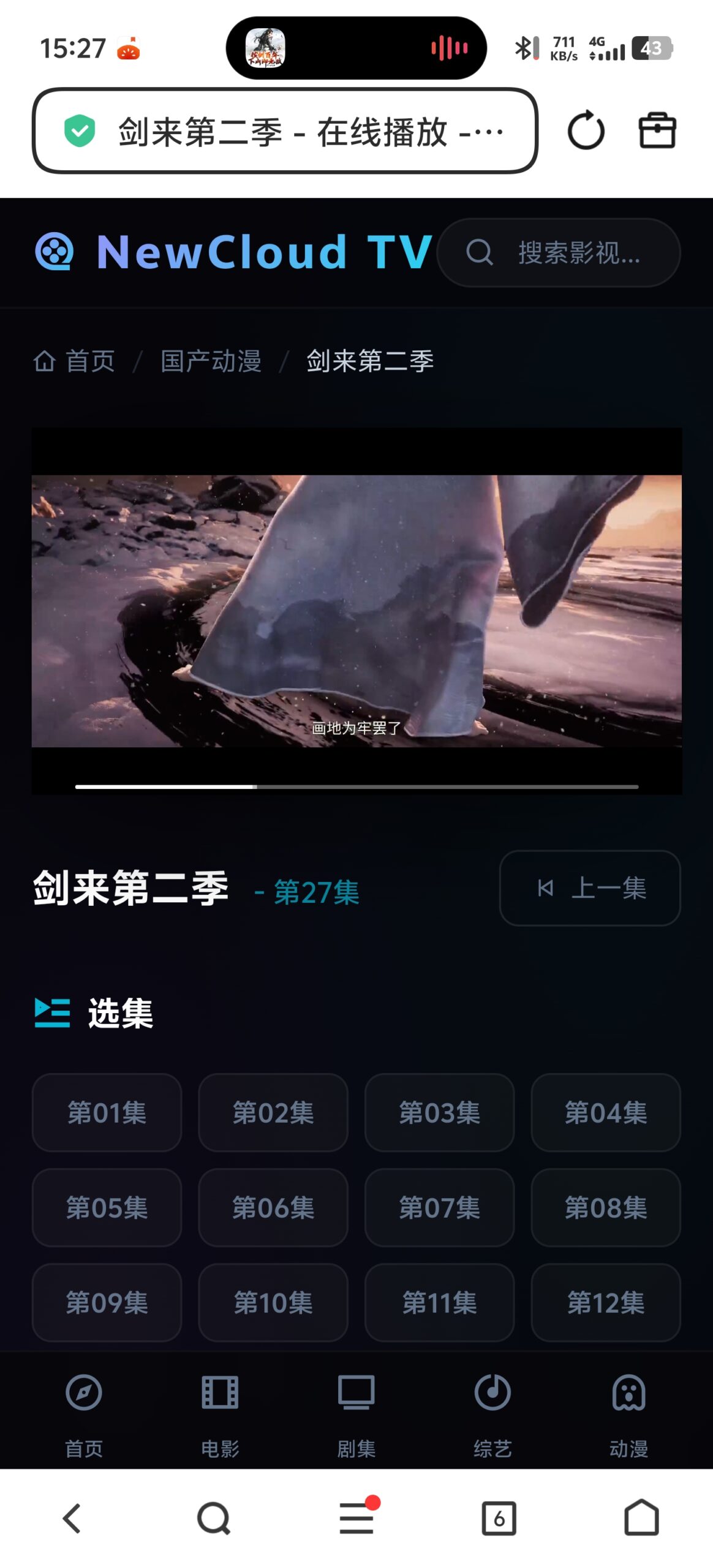713x1568 pixels.
Task: Open the browser menu with red notification dot
Action: [x=356, y=1519]
